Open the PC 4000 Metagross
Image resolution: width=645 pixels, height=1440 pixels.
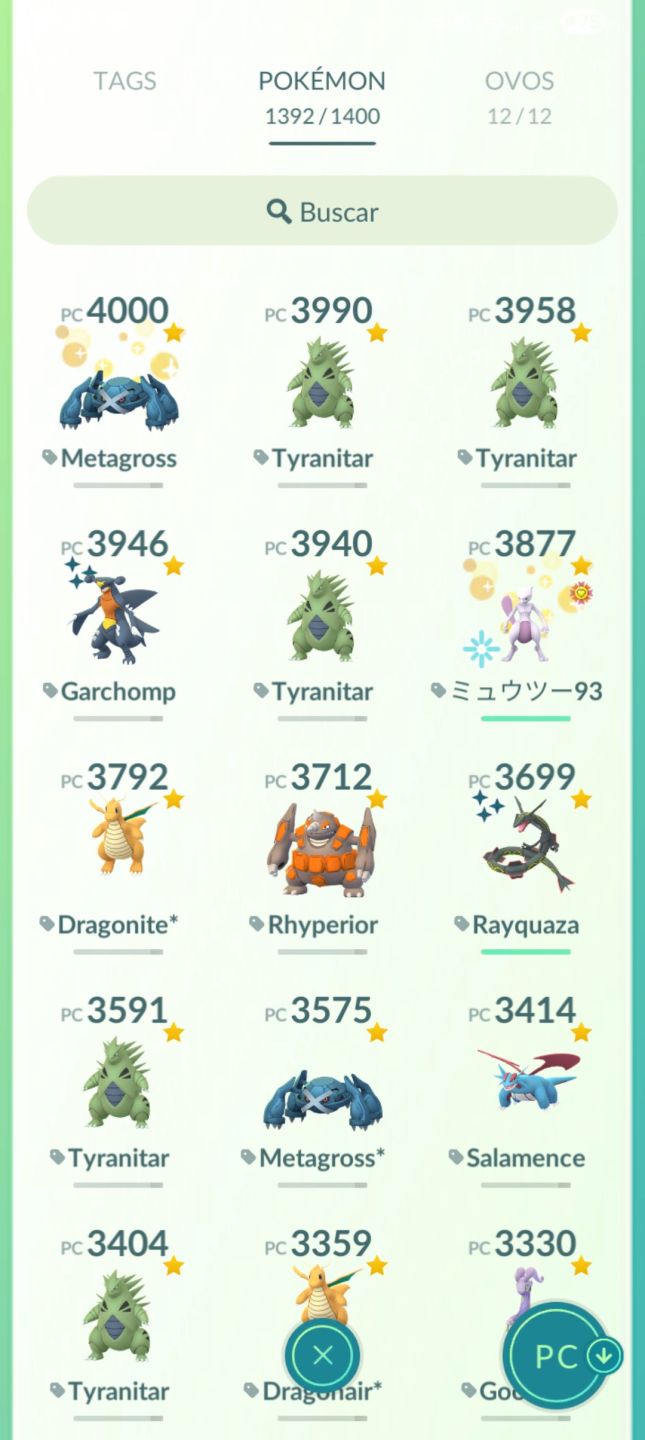(x=118, y=390)
